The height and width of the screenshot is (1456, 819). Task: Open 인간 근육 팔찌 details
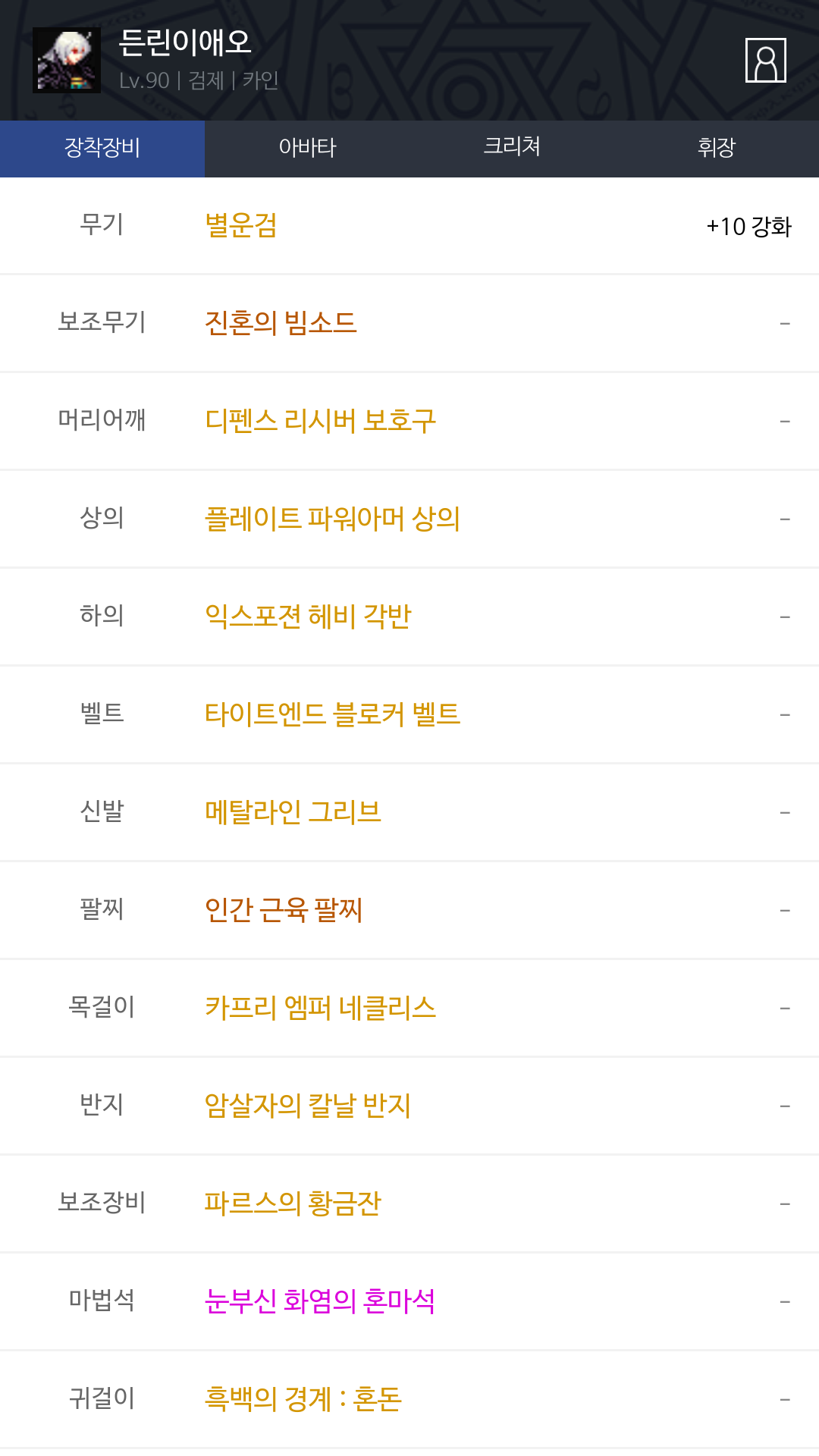[x=284, y=910]
